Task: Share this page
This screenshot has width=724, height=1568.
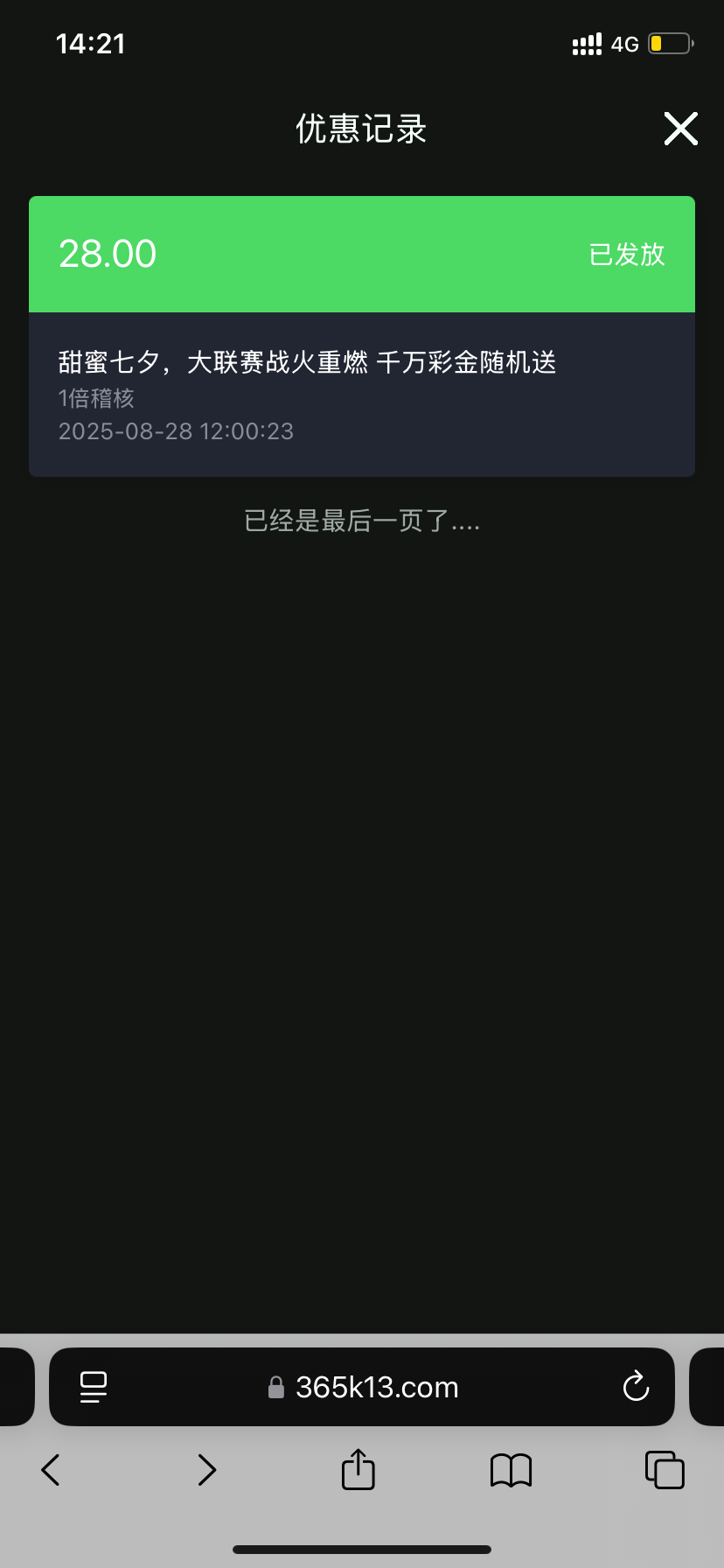Action: (358, 1469)
